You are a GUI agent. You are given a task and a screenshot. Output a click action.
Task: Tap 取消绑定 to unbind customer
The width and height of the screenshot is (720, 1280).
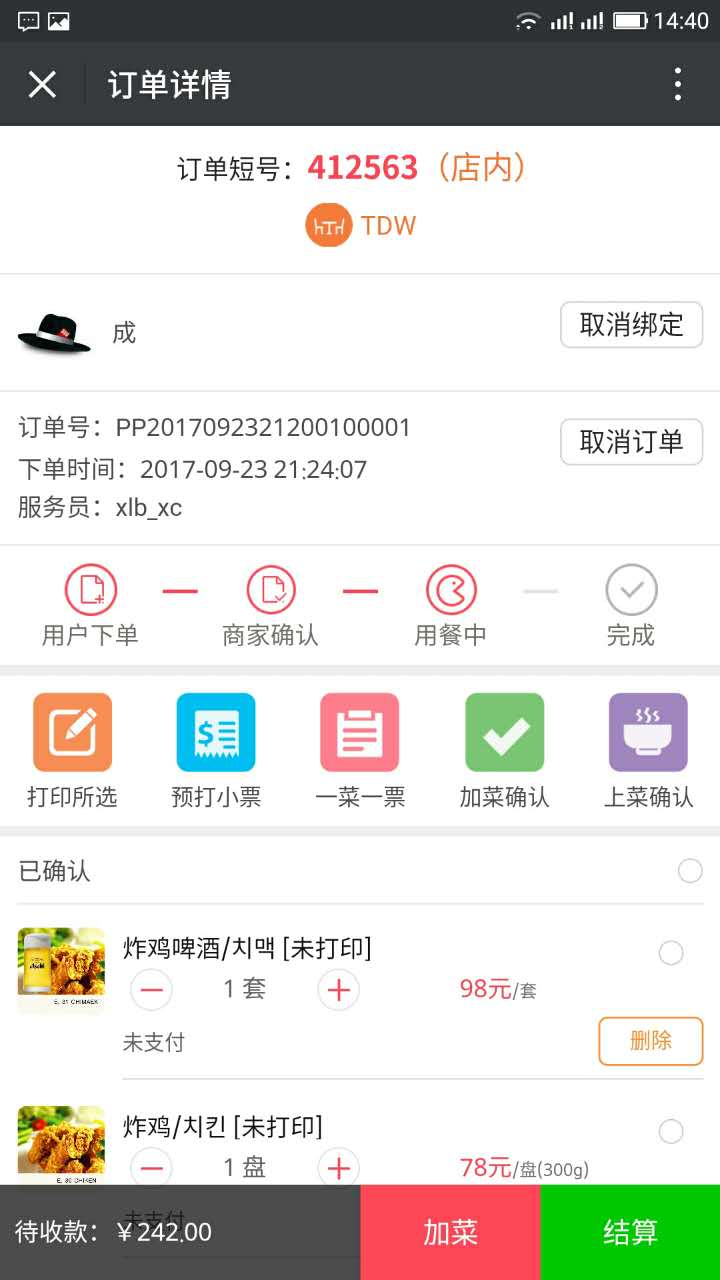pos(631,325)
